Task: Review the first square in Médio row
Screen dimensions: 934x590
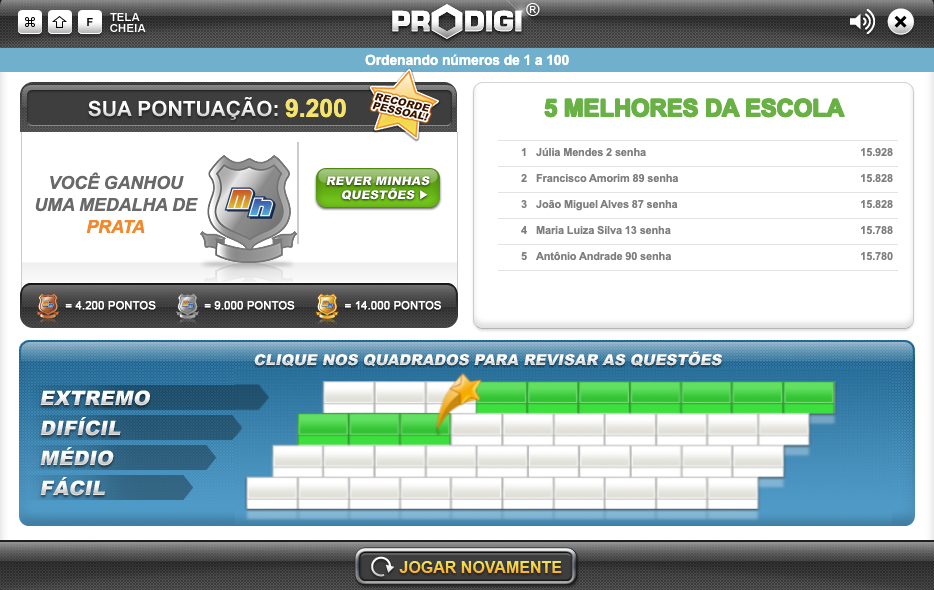Action: (x=298, y=460)
